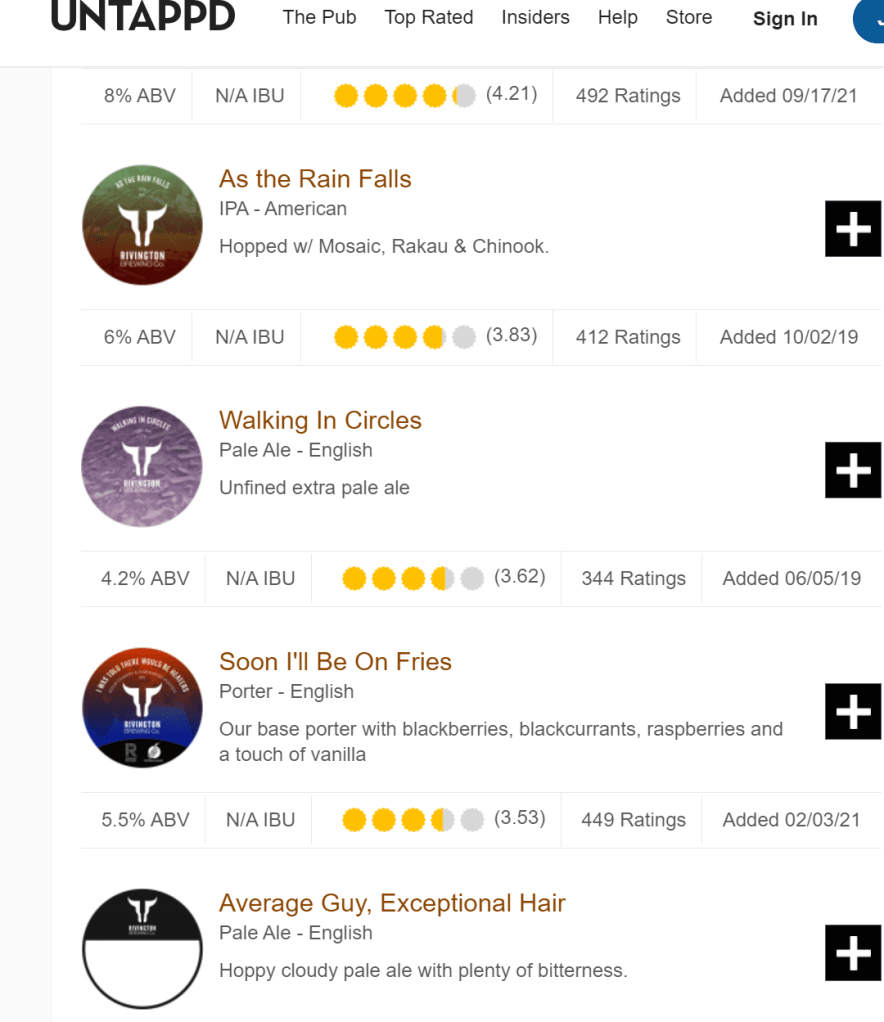Viewport: 884px width, 1022px height.
Task: View the As the Rain Falls label image
Action: pyautogui.click(x=141, y=226)
